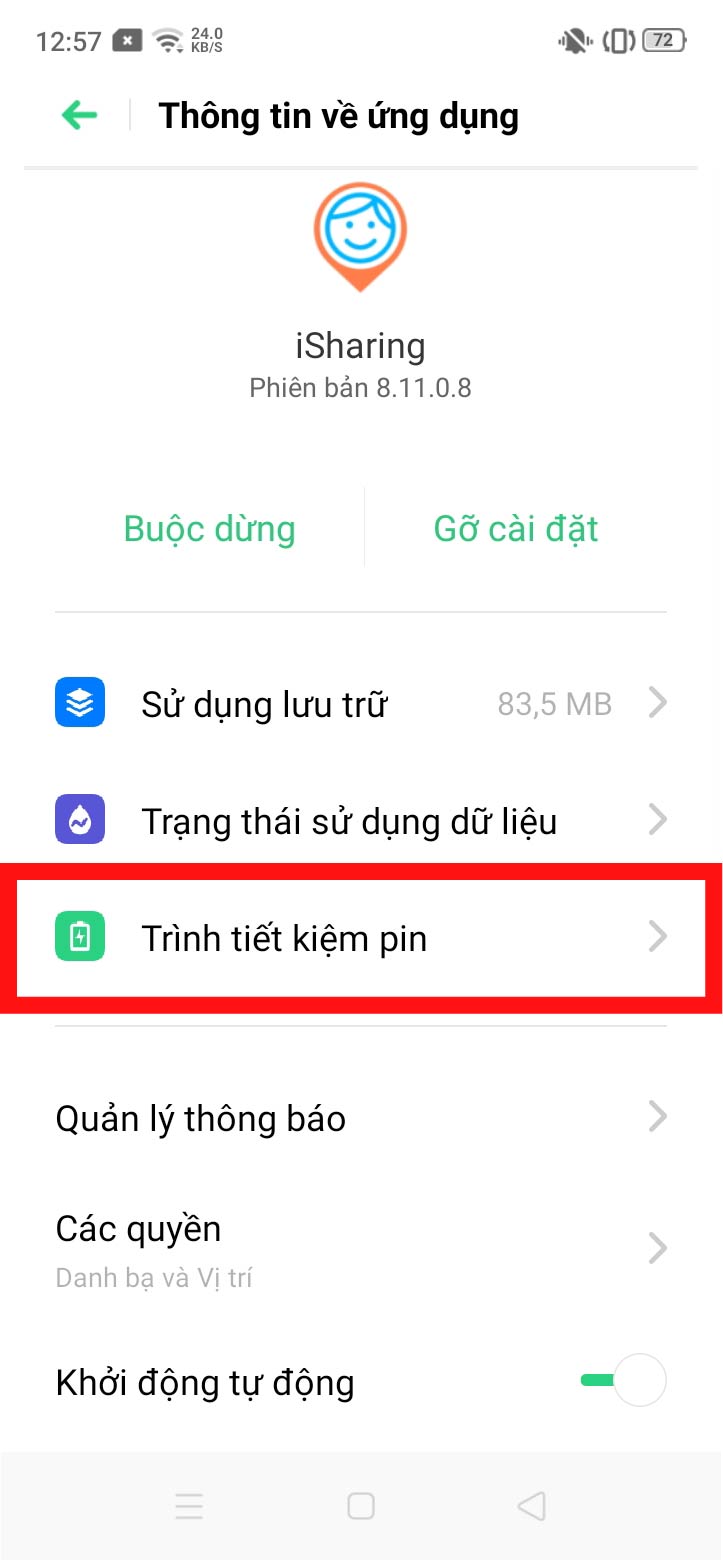Tap the system home button
The image size is (723, 1561).
click(361, 1506)
